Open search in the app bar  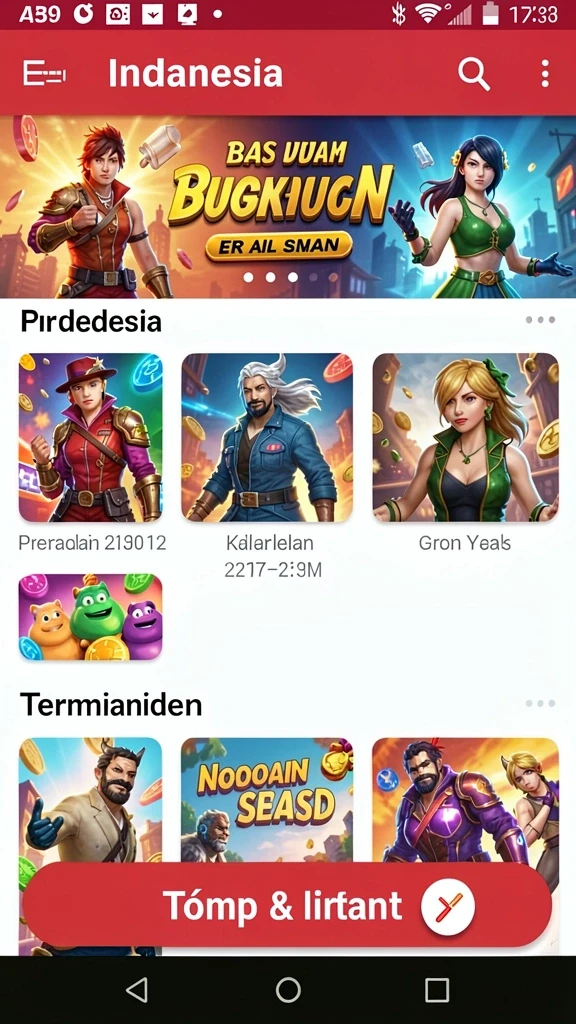coord(474,73)
